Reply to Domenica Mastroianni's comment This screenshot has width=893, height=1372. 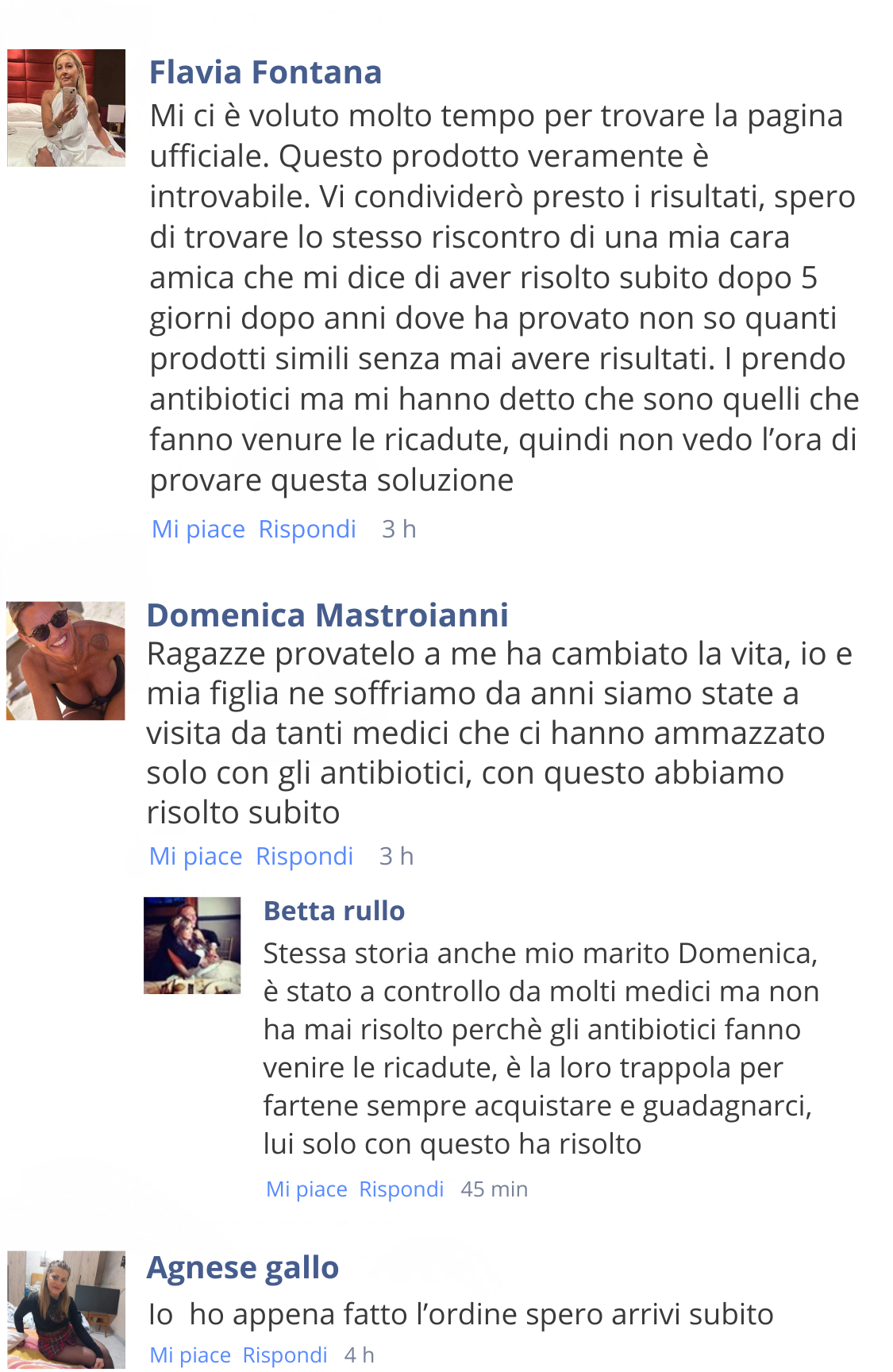[x=304, y=856]
